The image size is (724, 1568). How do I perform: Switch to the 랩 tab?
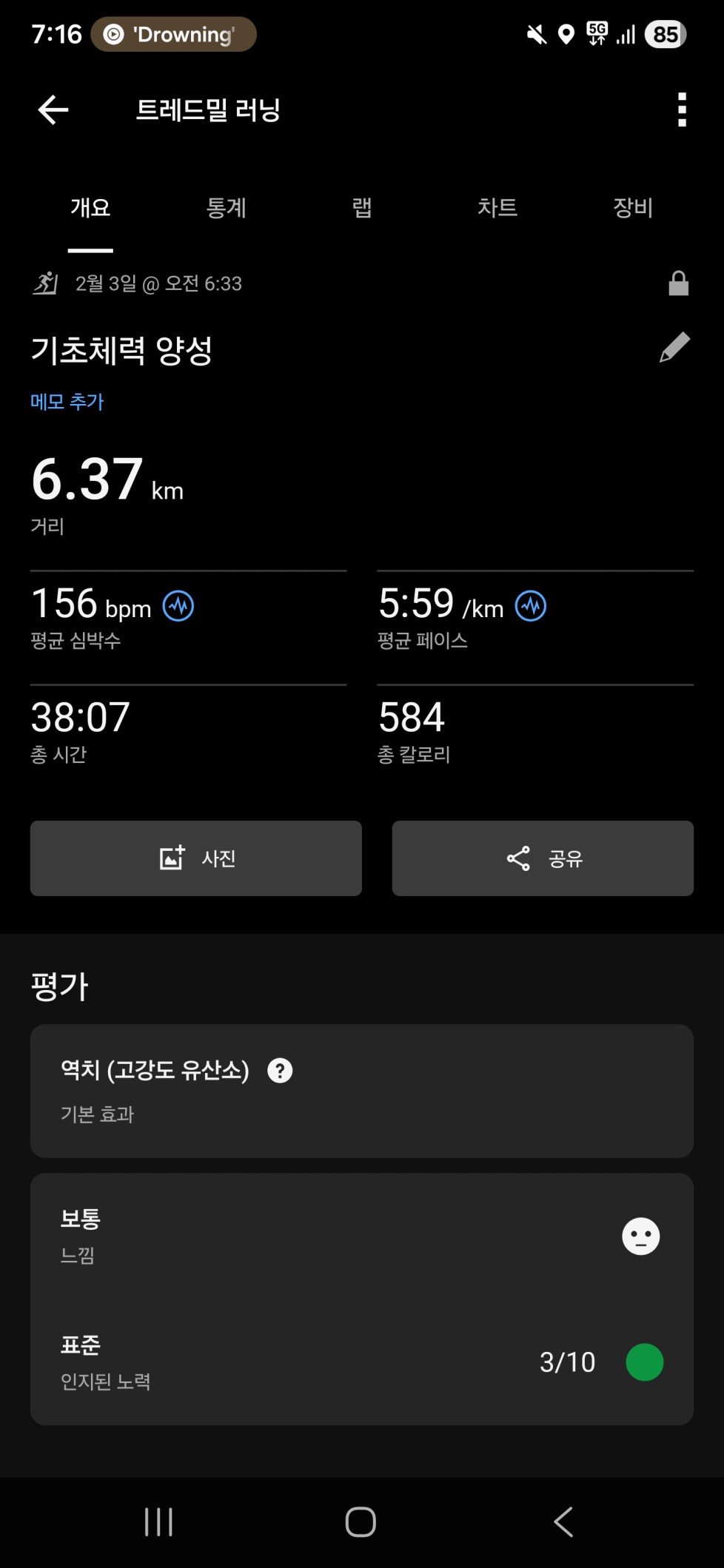click(361, 208)
